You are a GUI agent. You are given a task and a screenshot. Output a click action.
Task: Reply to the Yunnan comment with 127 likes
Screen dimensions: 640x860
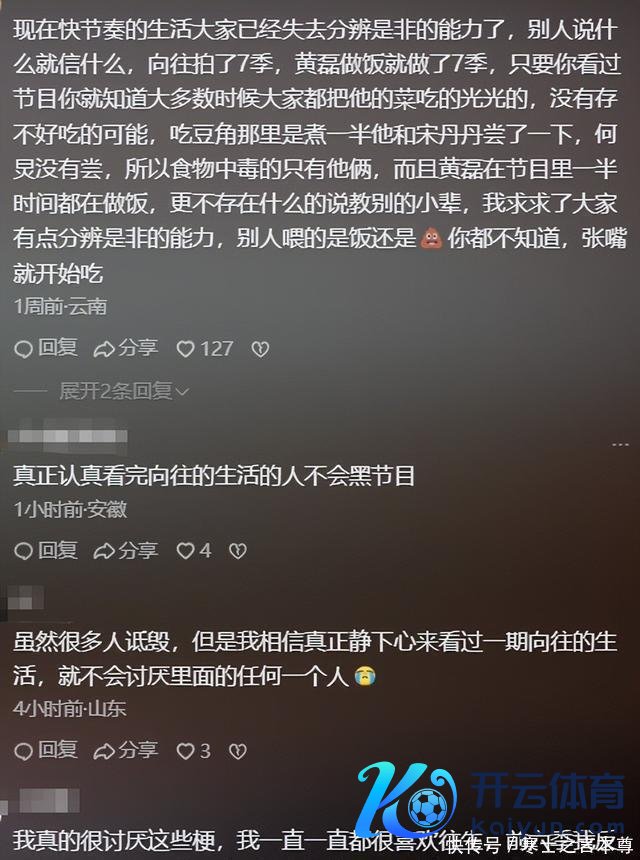click(x=46, y=348)
